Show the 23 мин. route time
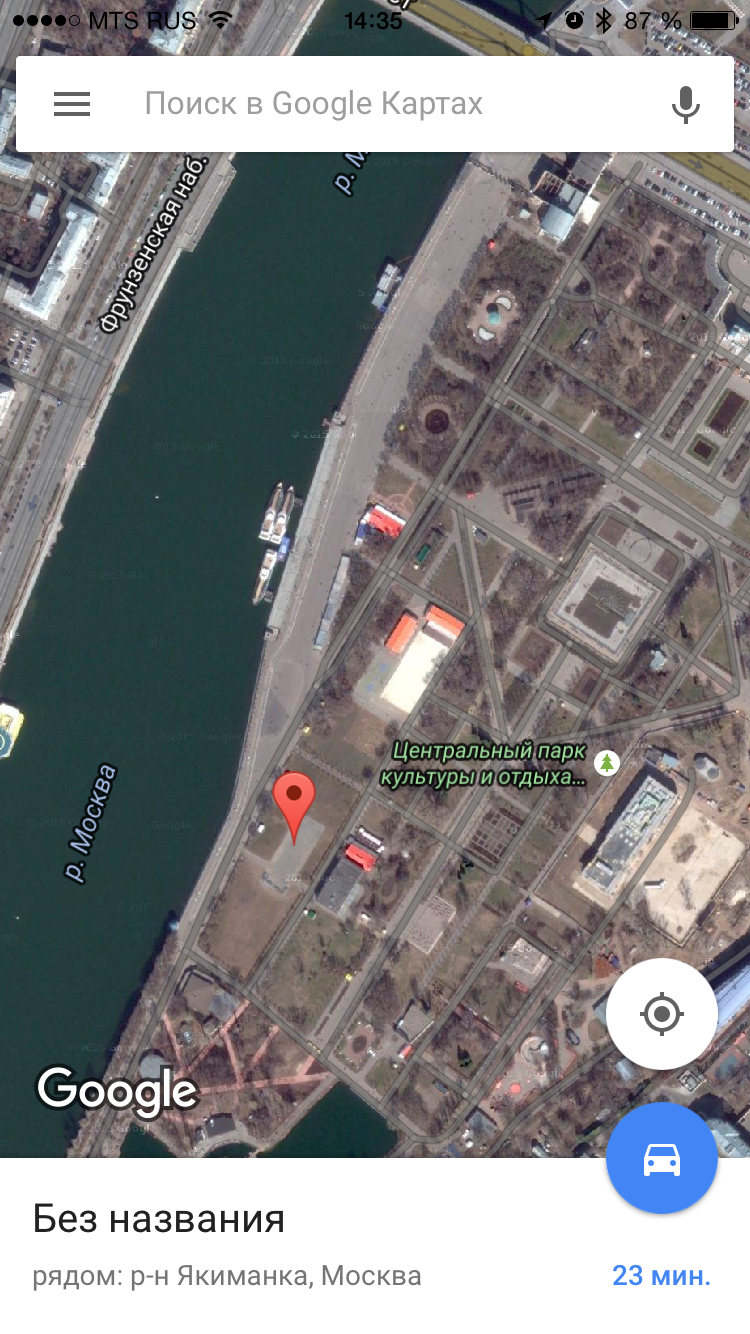The image size is (750, 1334). pos(661,1276)
